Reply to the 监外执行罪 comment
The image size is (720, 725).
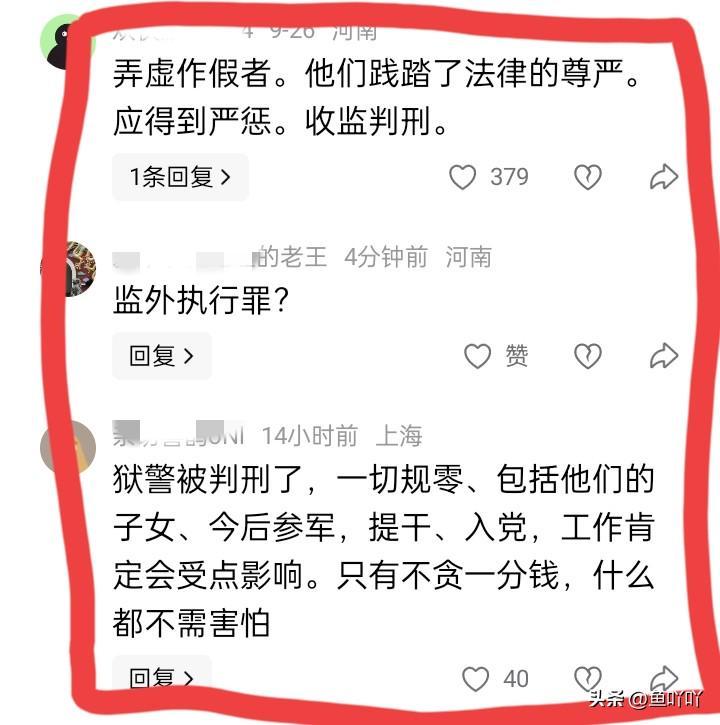pyautogui.click(x=161, y=355)
